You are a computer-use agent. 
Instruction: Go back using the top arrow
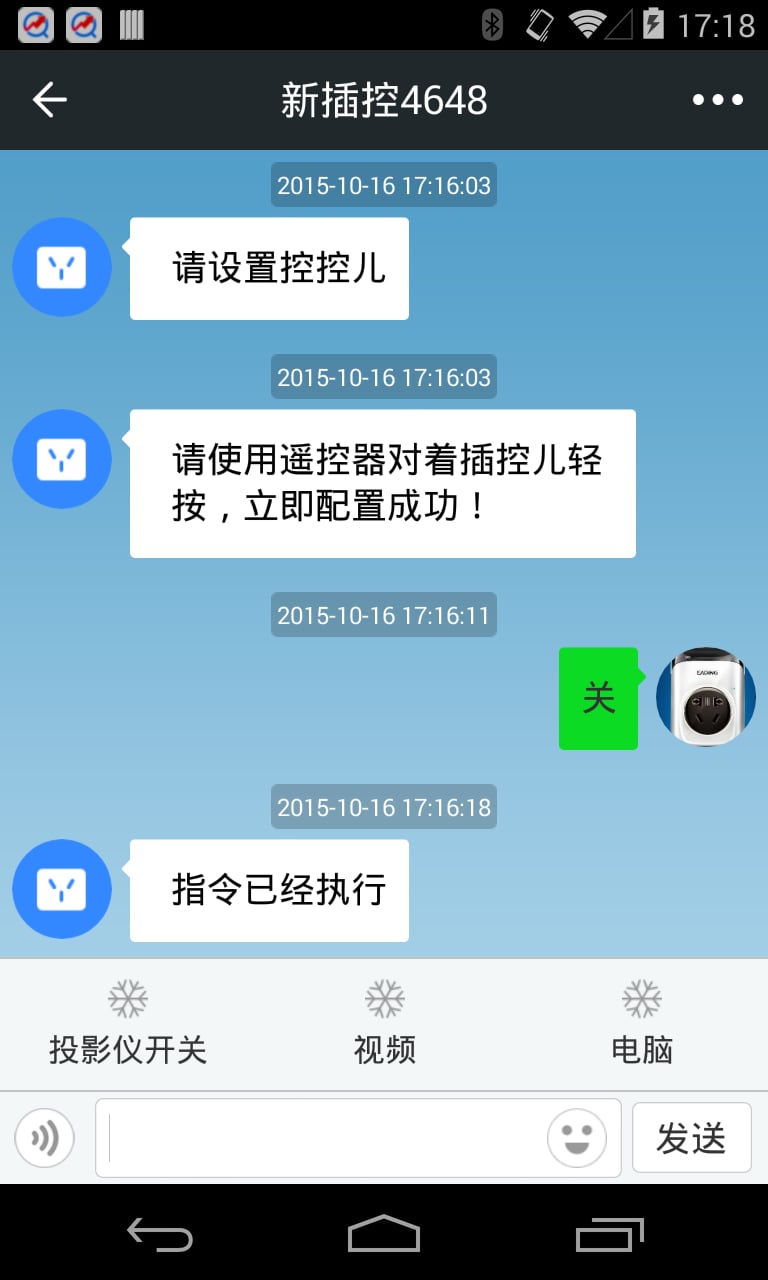(49, 100)
